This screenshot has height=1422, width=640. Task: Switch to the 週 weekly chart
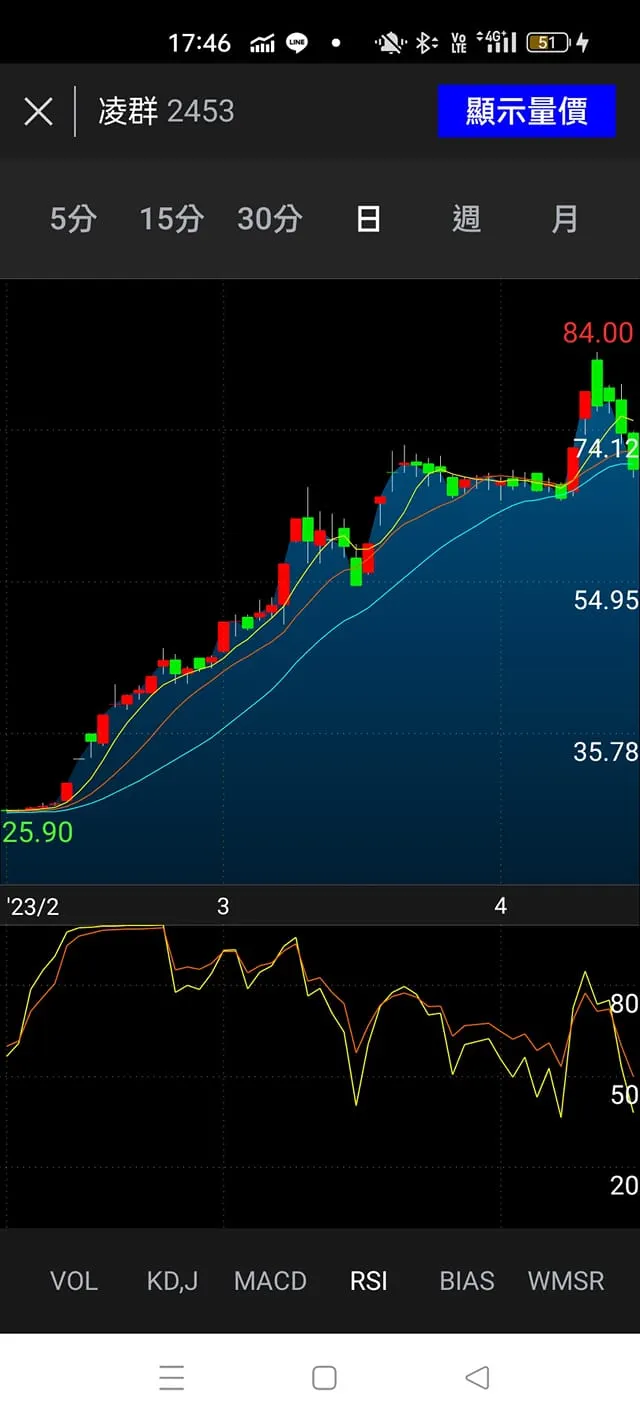[x=466, y=218]
